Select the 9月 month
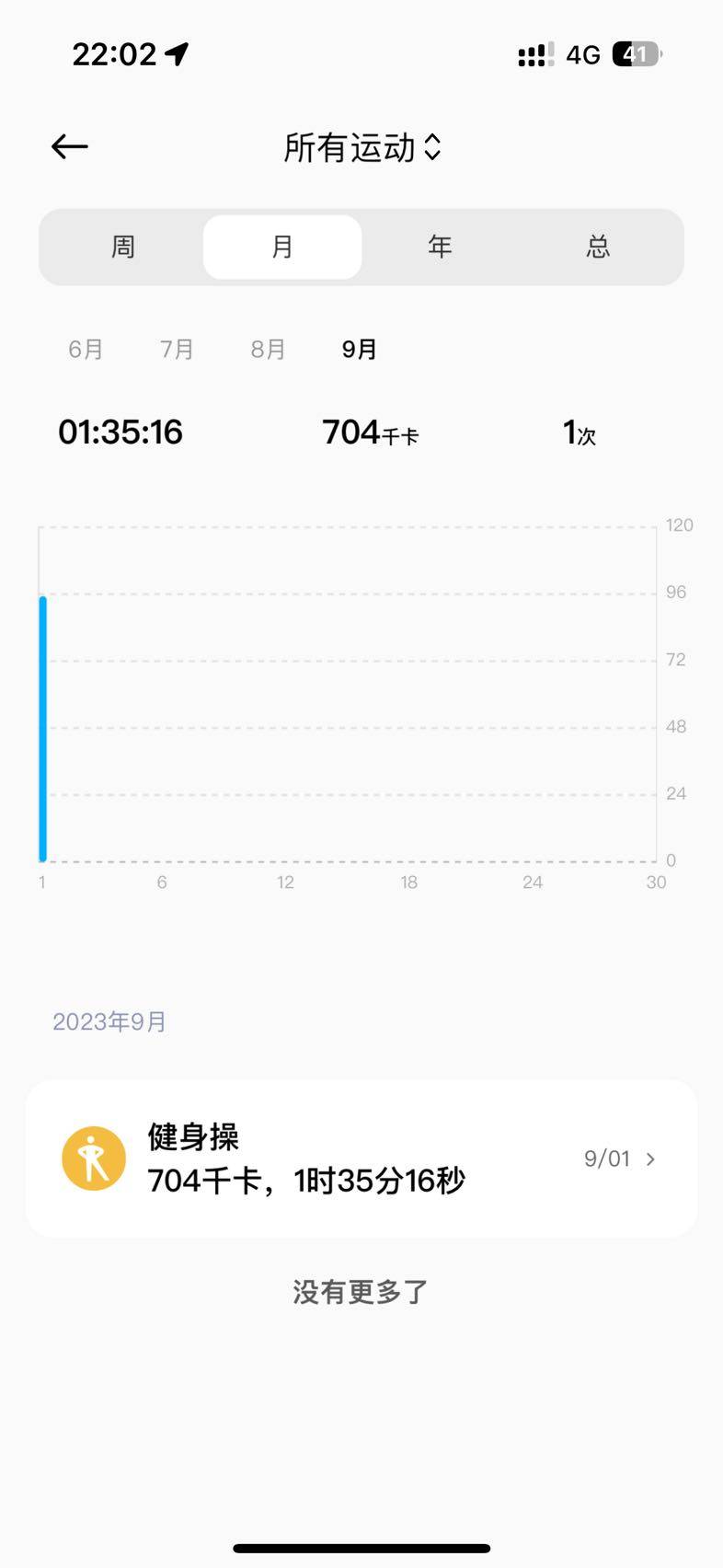Screen dimensions: 723x1568 pos(359,350)
